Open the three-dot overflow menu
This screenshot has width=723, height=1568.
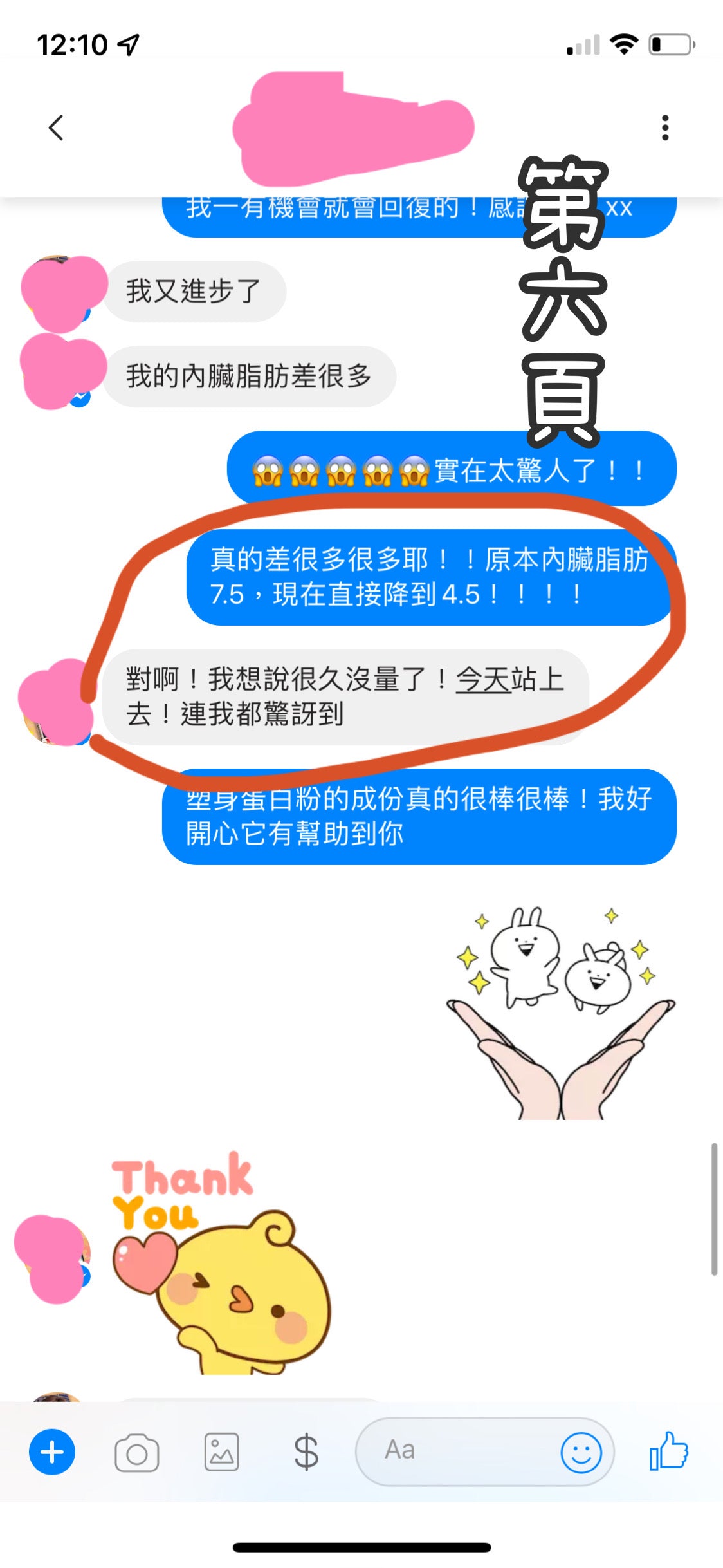pyautogui.click(x=665, y=127)
